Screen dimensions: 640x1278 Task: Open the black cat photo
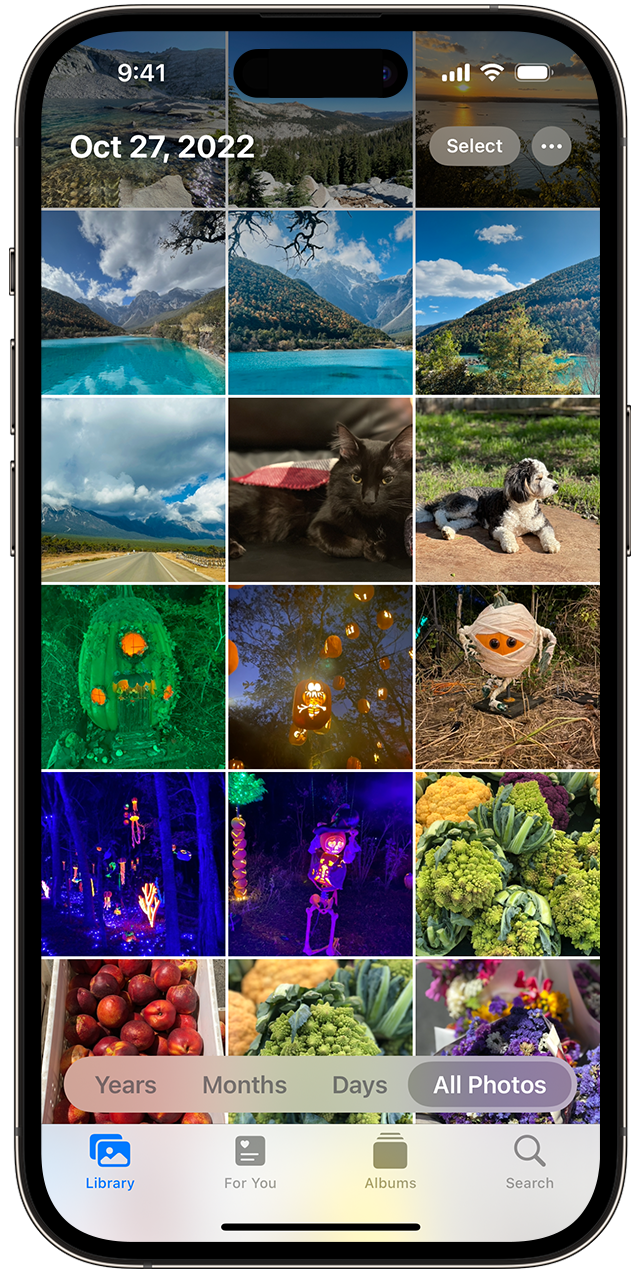tap(320, 490)
